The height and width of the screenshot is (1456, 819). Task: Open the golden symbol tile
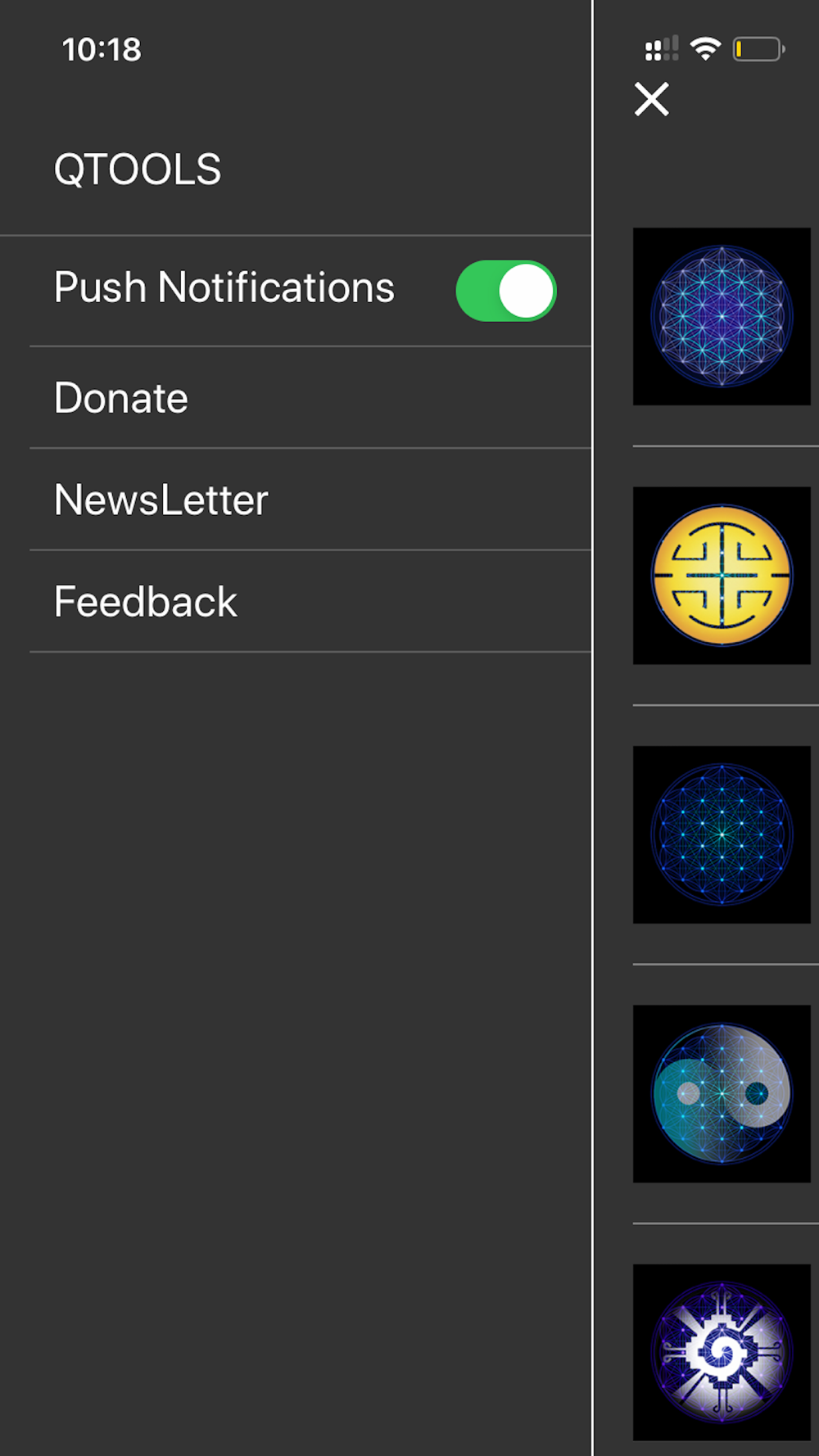(x=722, y=576)
